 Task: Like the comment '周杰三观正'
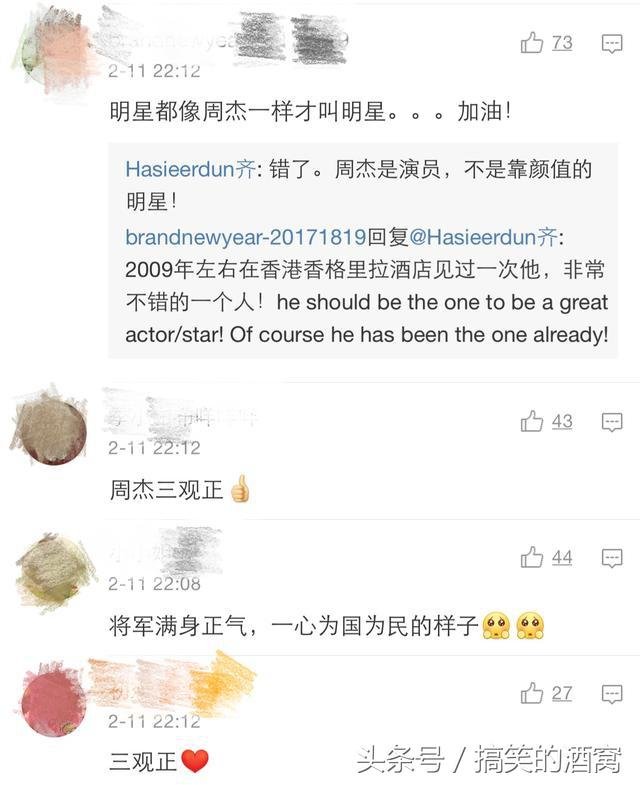(531, 421)
